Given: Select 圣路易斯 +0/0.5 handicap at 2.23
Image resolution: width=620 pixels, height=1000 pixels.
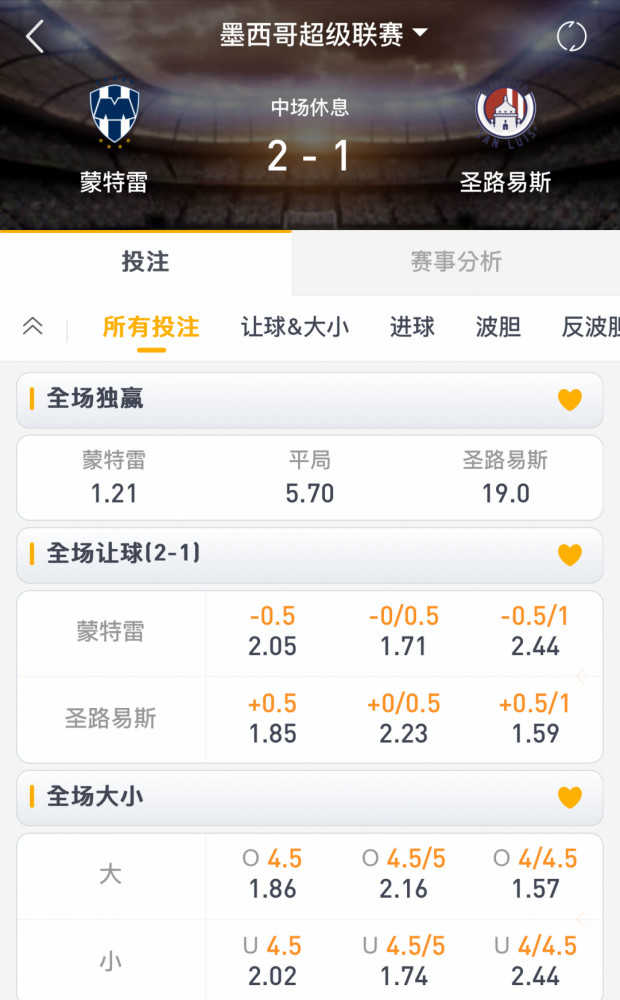Looking at the screenshot, I should pyautogui.click(x=404, y=719).
